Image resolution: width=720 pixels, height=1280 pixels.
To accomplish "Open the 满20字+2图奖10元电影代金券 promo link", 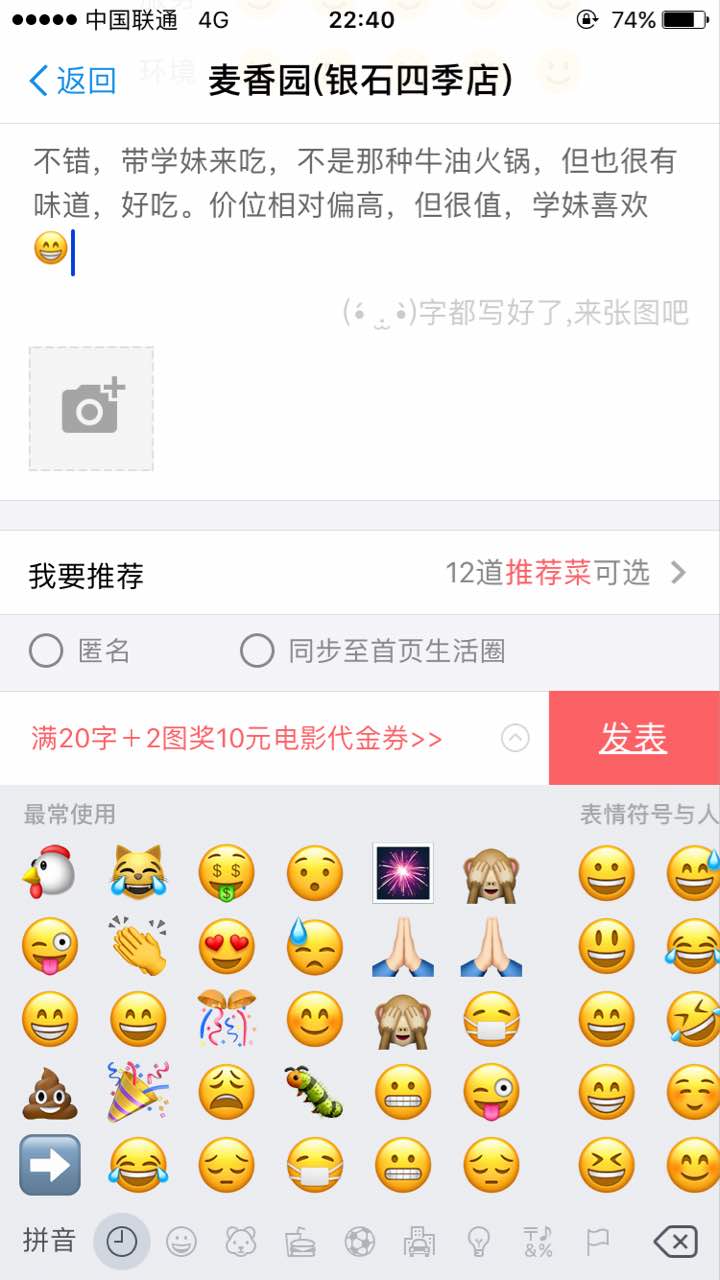I will (x=236, y=739).
